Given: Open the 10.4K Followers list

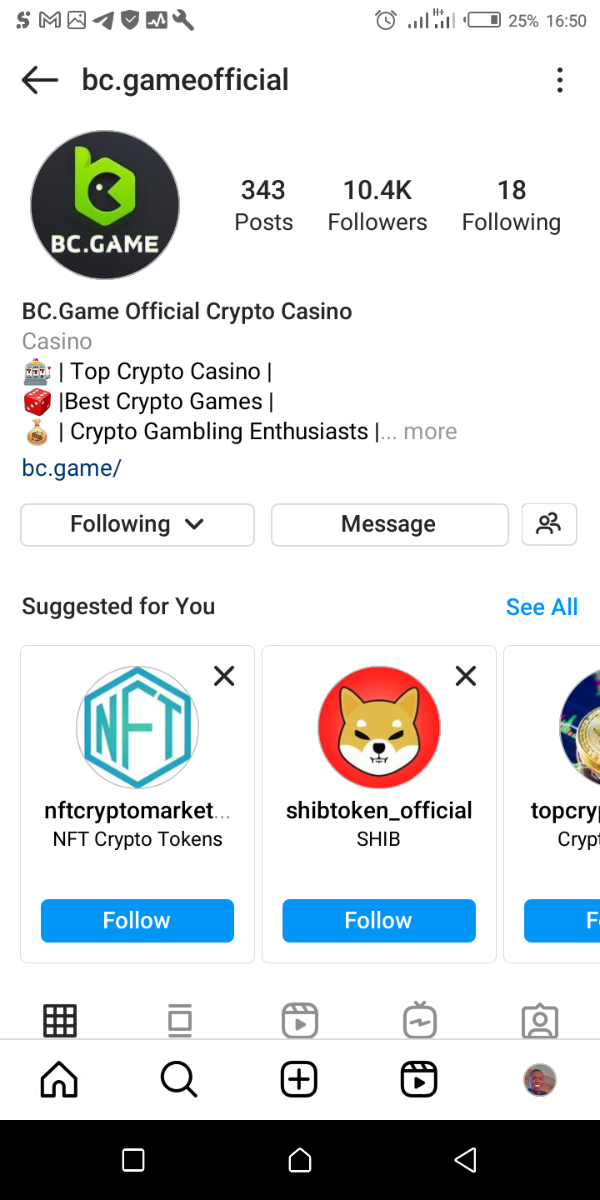Looking at the screenshot, I should point(377,205).
